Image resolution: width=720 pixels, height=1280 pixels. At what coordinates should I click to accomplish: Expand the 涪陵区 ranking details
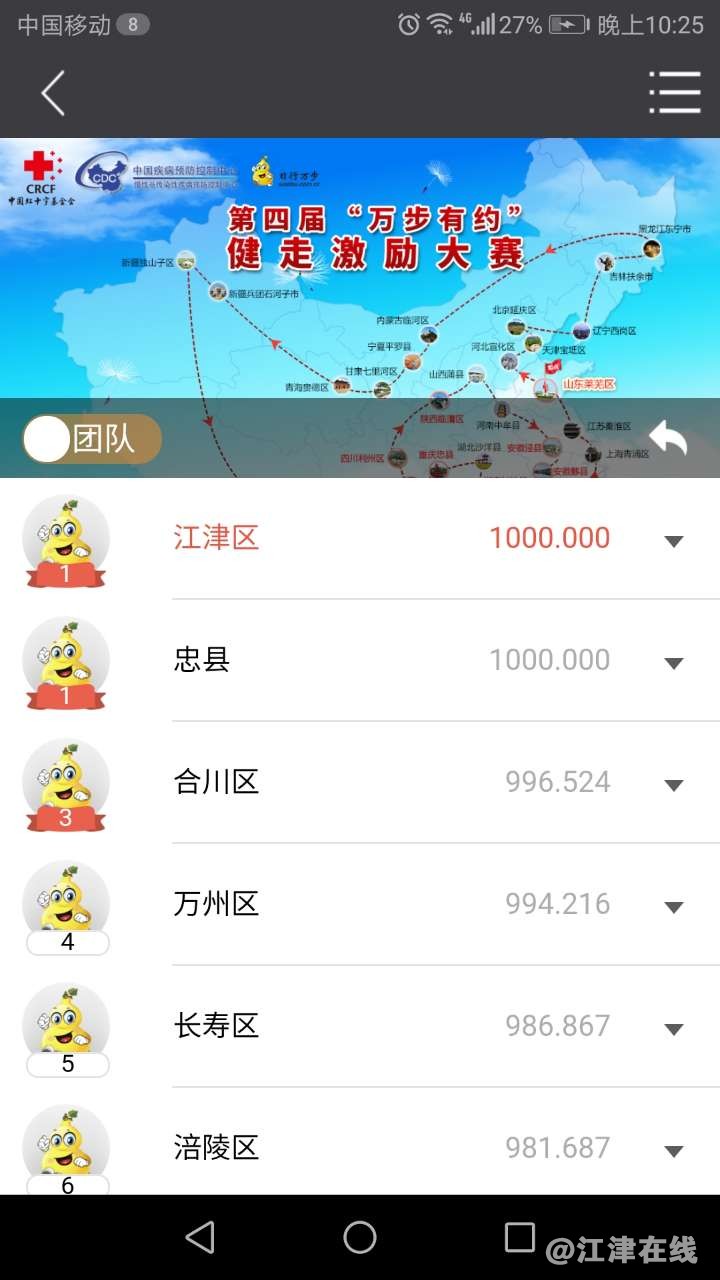click(674, 1151)
